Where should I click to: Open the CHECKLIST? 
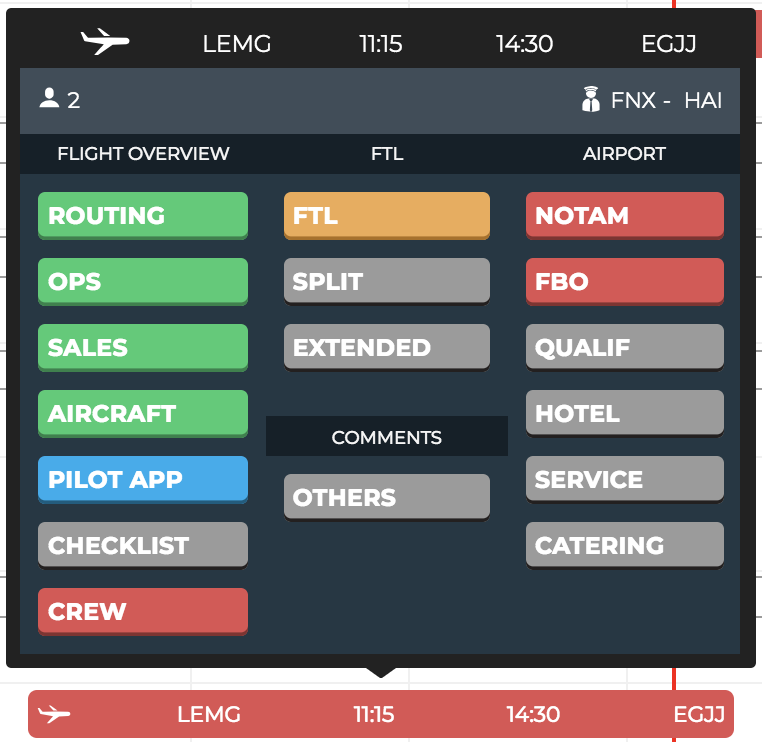(x=142, y=545)
